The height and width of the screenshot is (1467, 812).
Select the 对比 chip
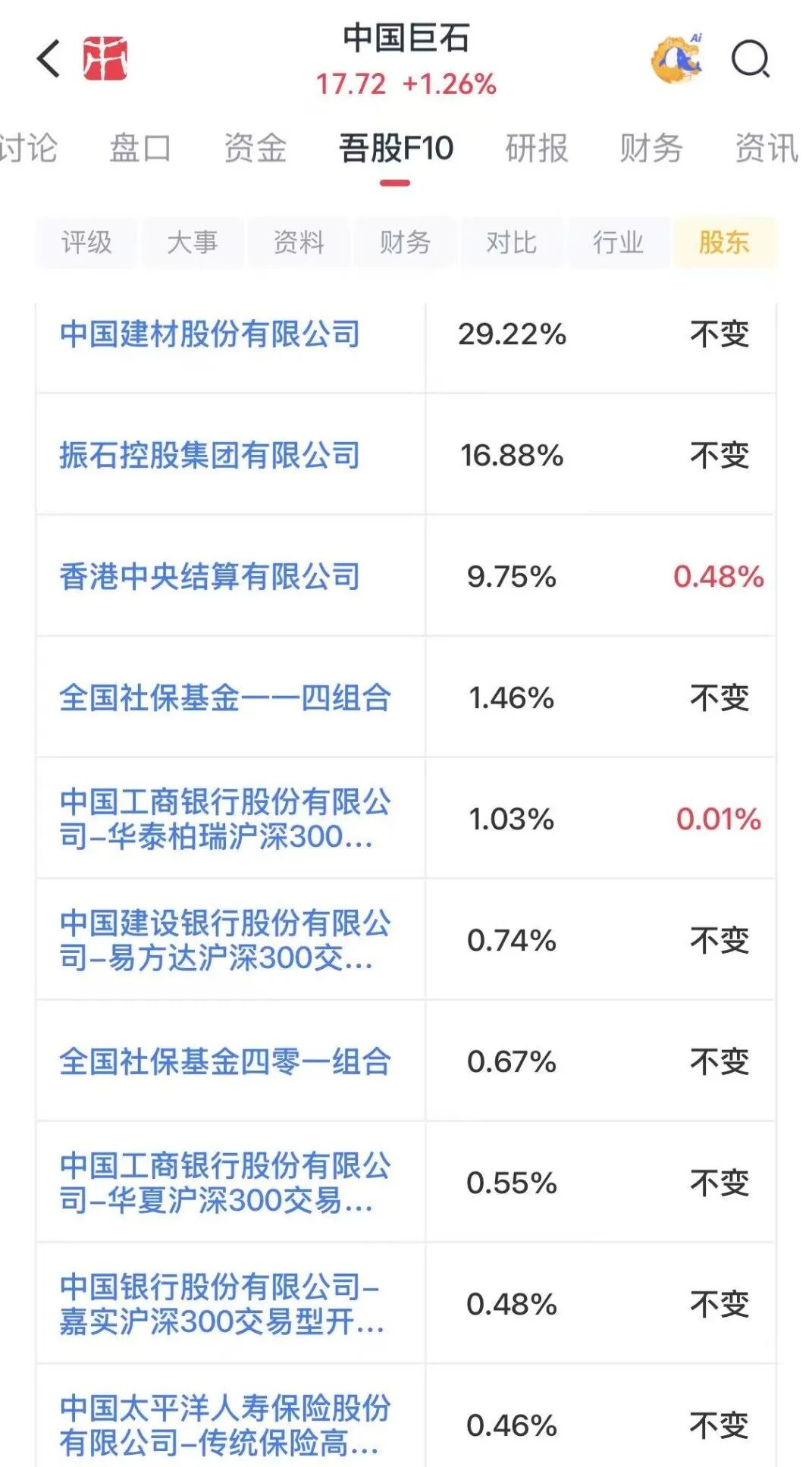point(512,243)
